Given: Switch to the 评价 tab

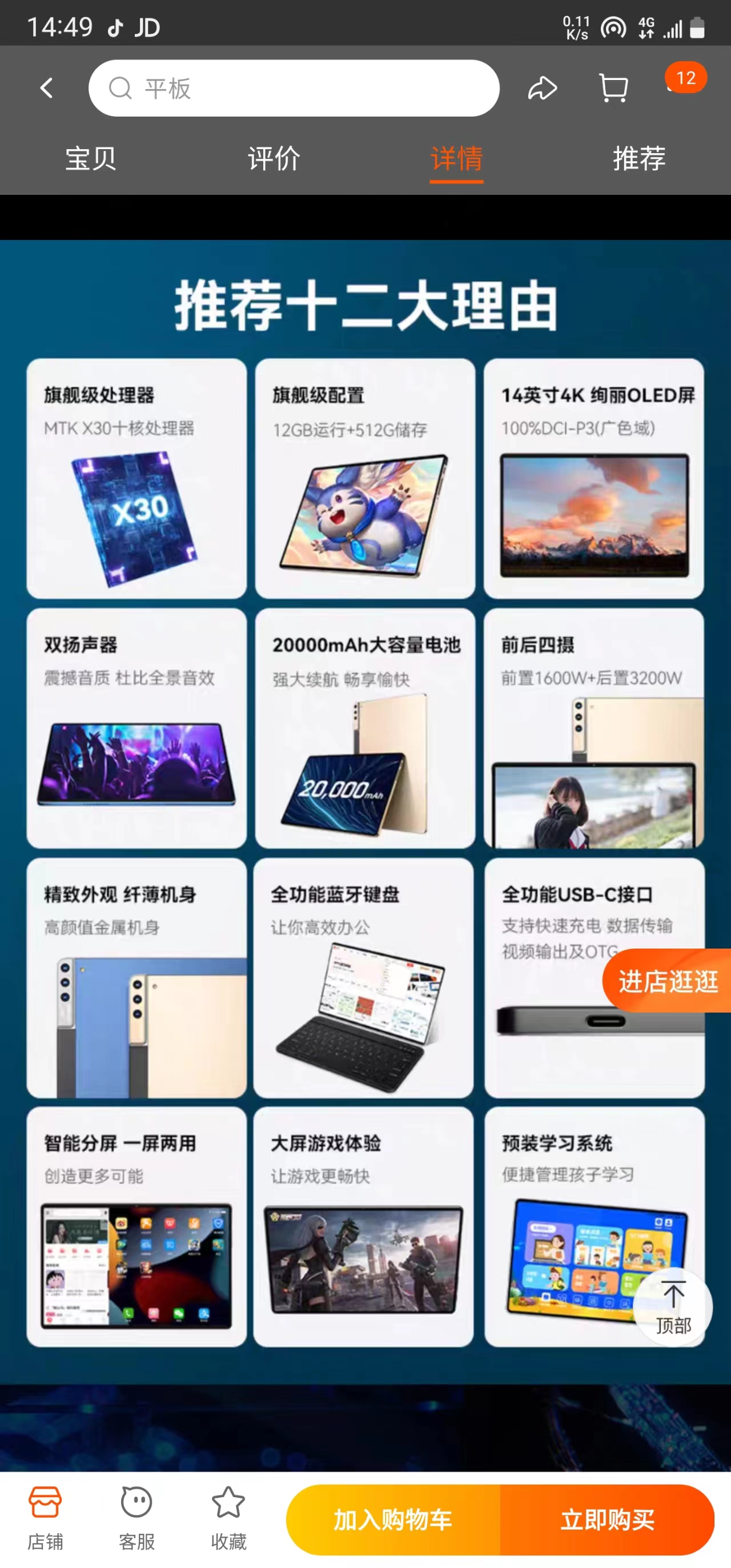Looking at the screenshot, I should (274, 158).
